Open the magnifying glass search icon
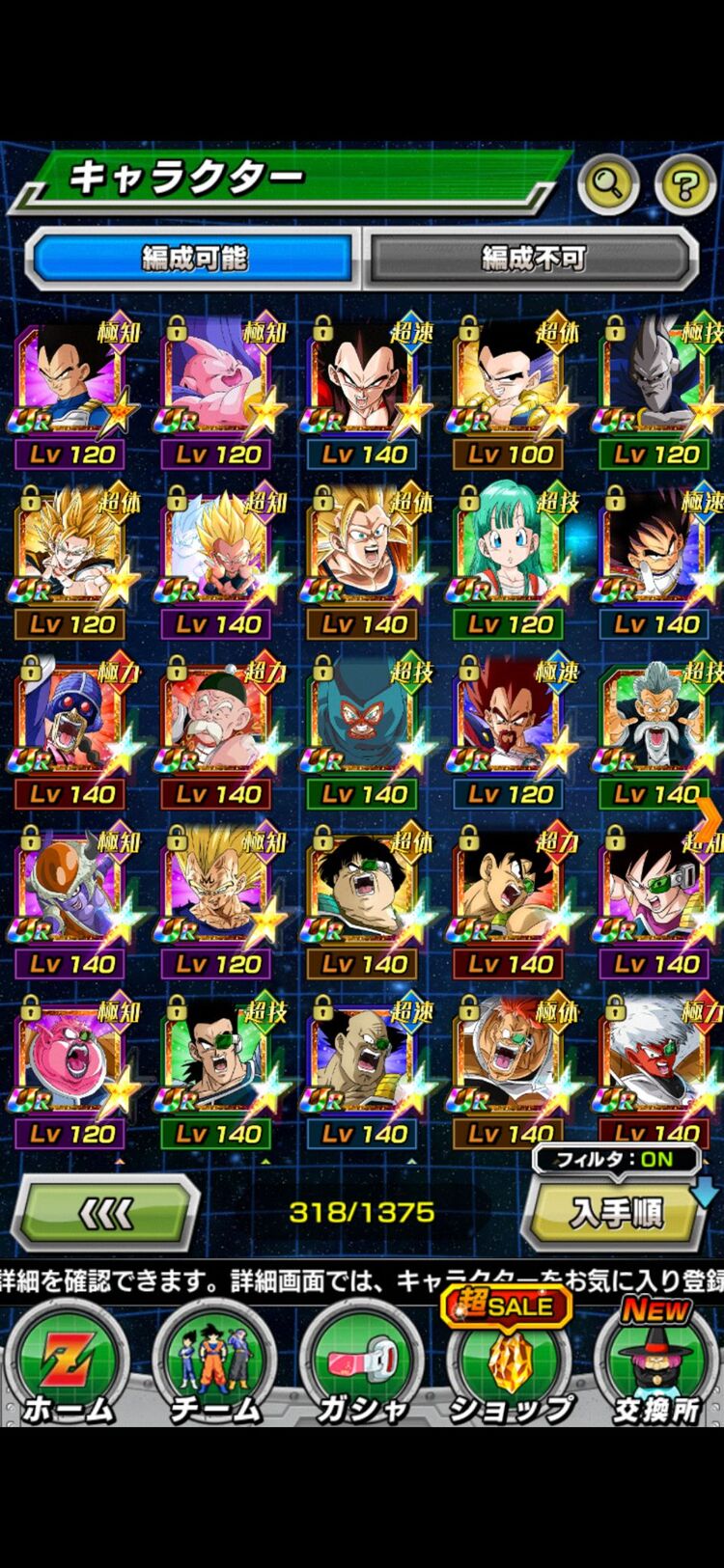This screenshot has width=724, height=1568. 607,181
